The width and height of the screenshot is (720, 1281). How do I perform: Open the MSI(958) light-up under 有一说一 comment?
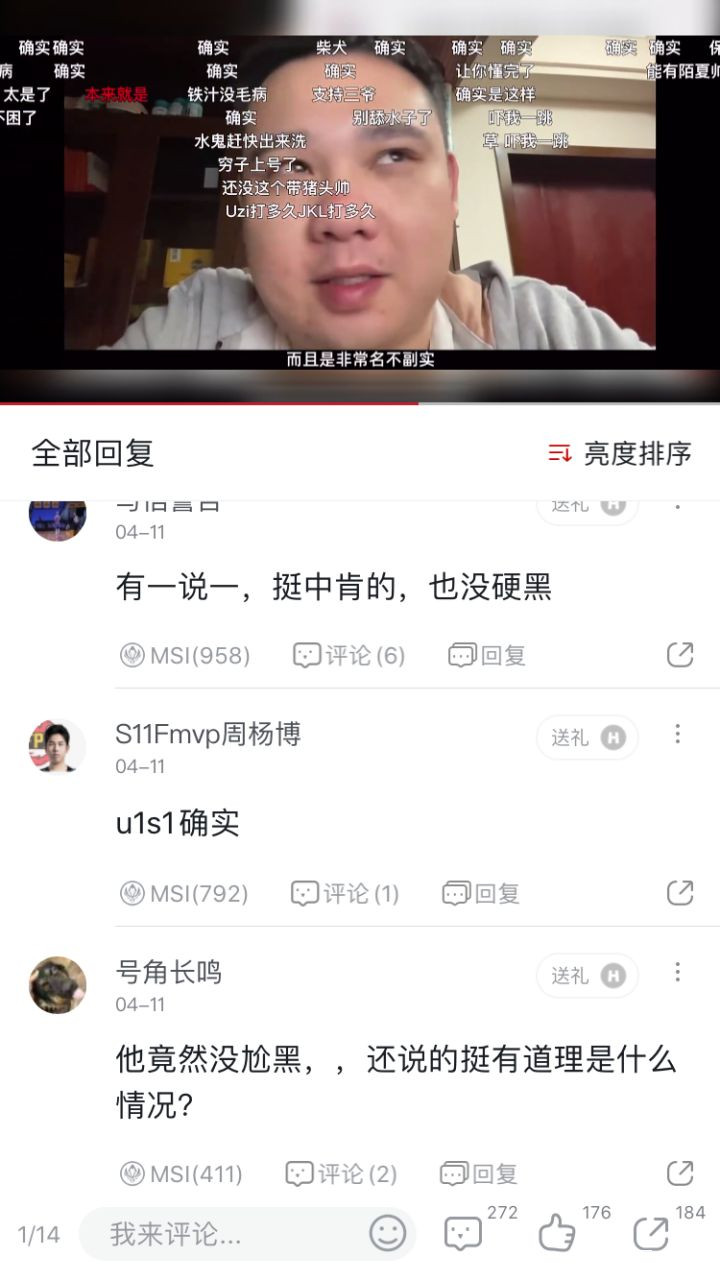pos(185,655)
